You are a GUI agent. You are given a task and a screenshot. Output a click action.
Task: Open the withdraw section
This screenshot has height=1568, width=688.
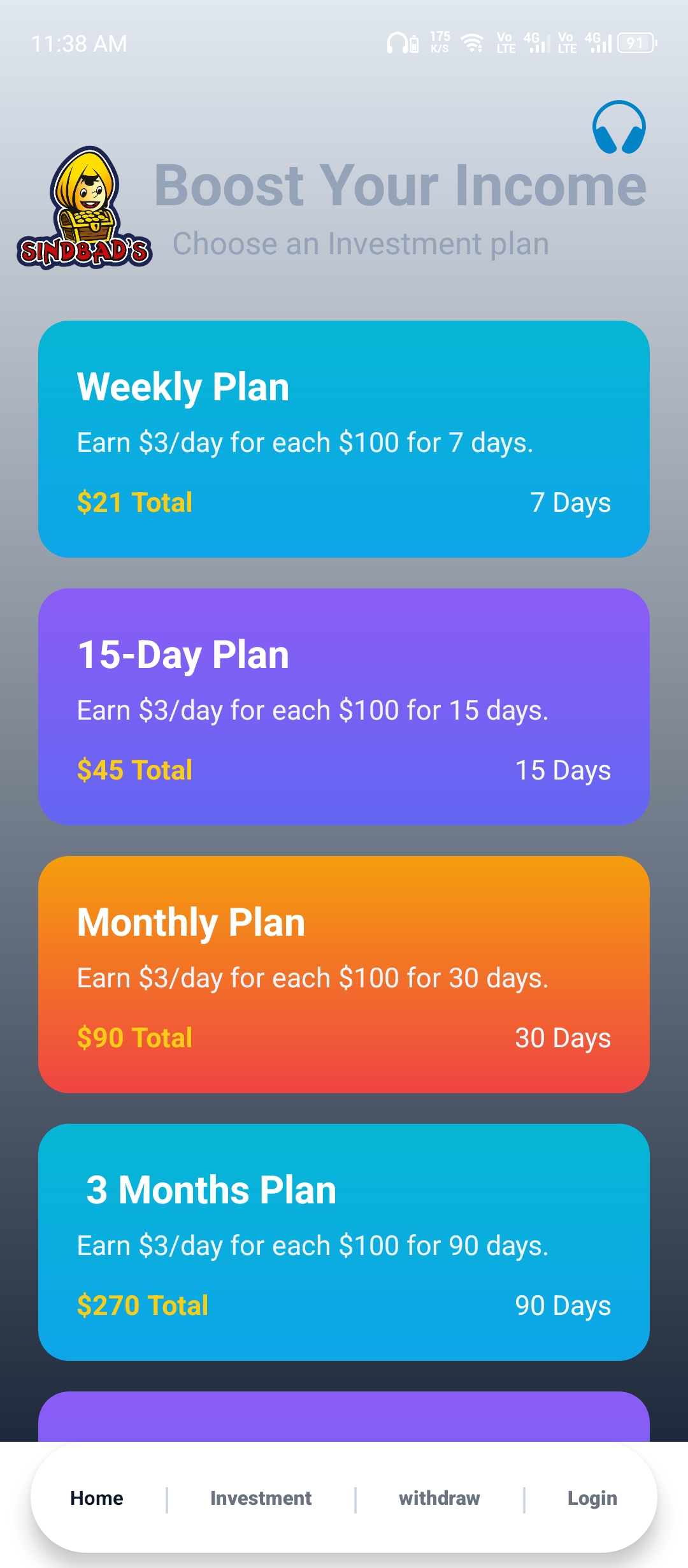tap(439, 1498)
